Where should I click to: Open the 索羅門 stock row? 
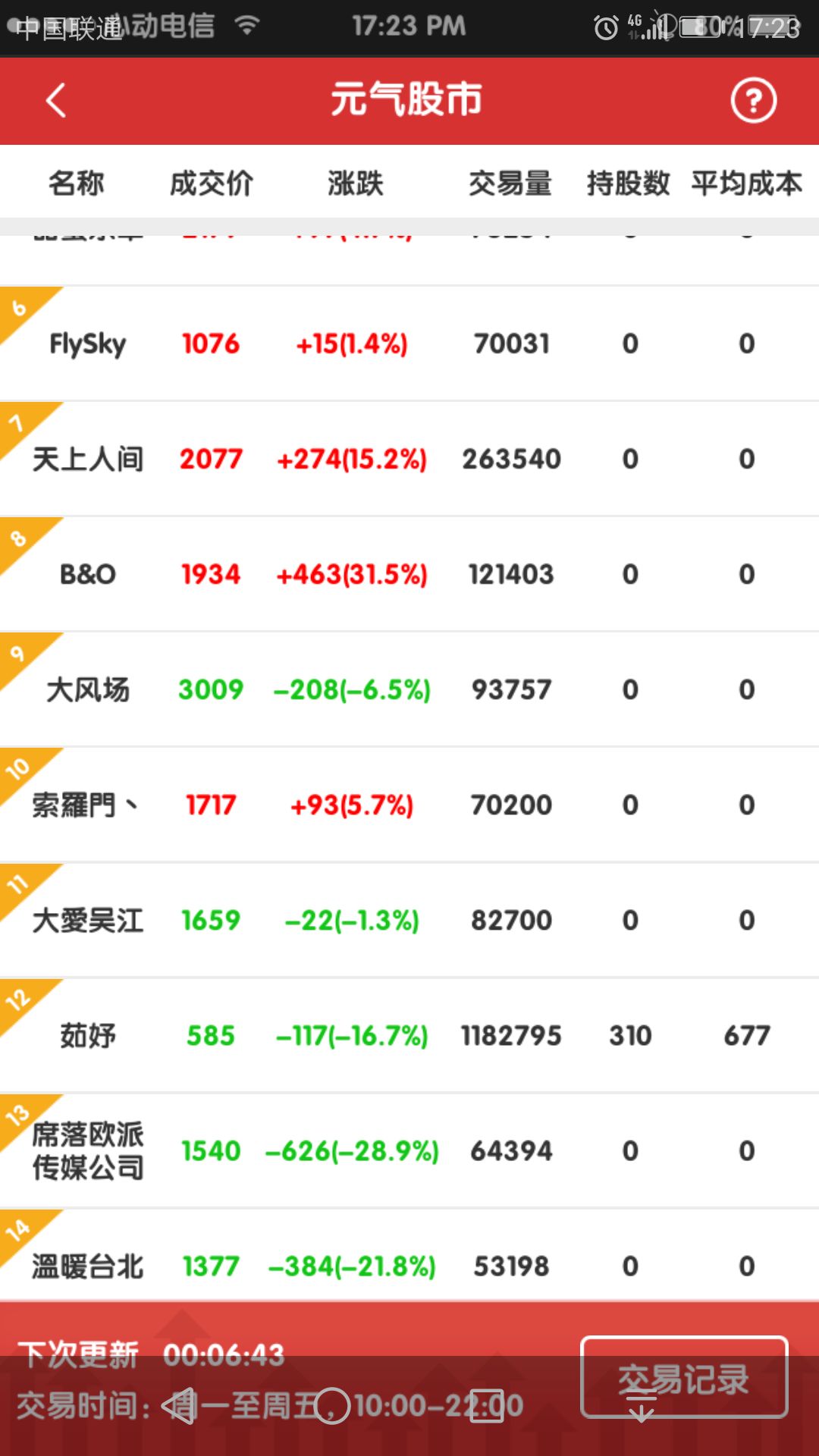409,805
